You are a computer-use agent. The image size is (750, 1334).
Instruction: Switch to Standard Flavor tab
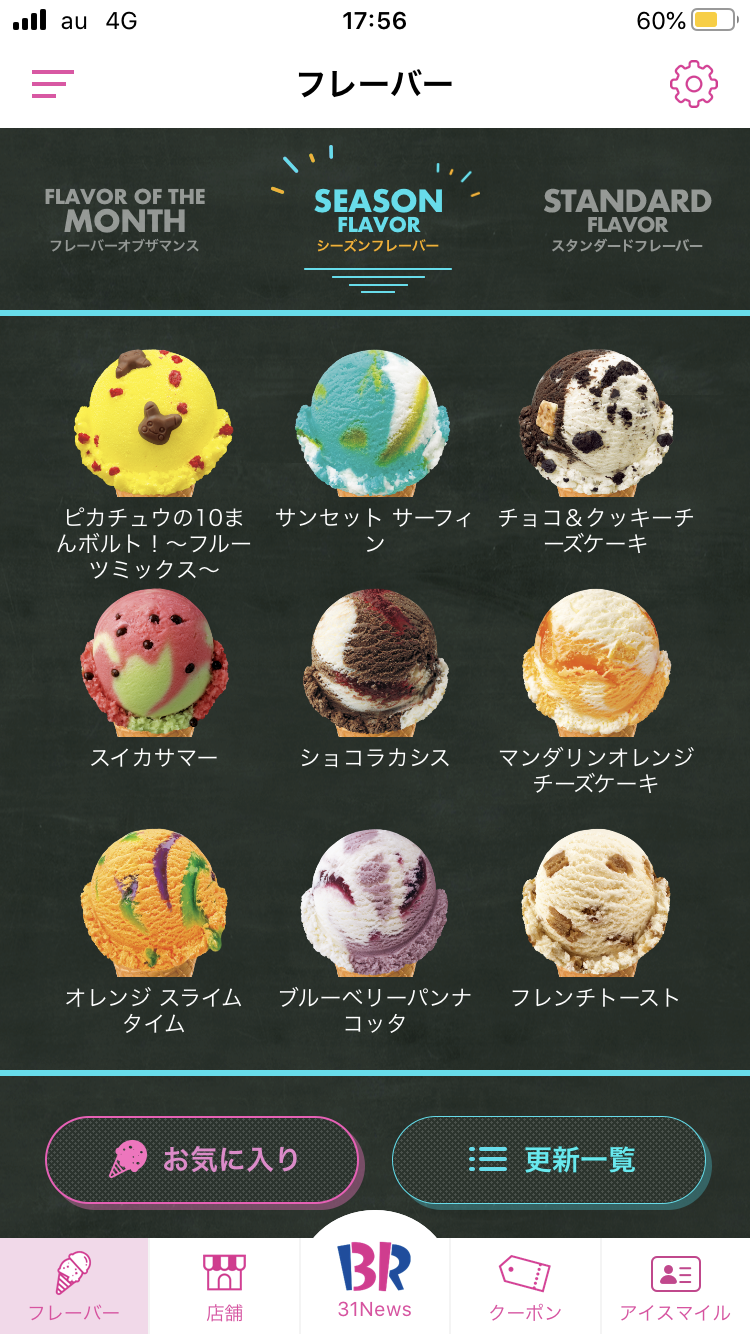coord(627,219)
